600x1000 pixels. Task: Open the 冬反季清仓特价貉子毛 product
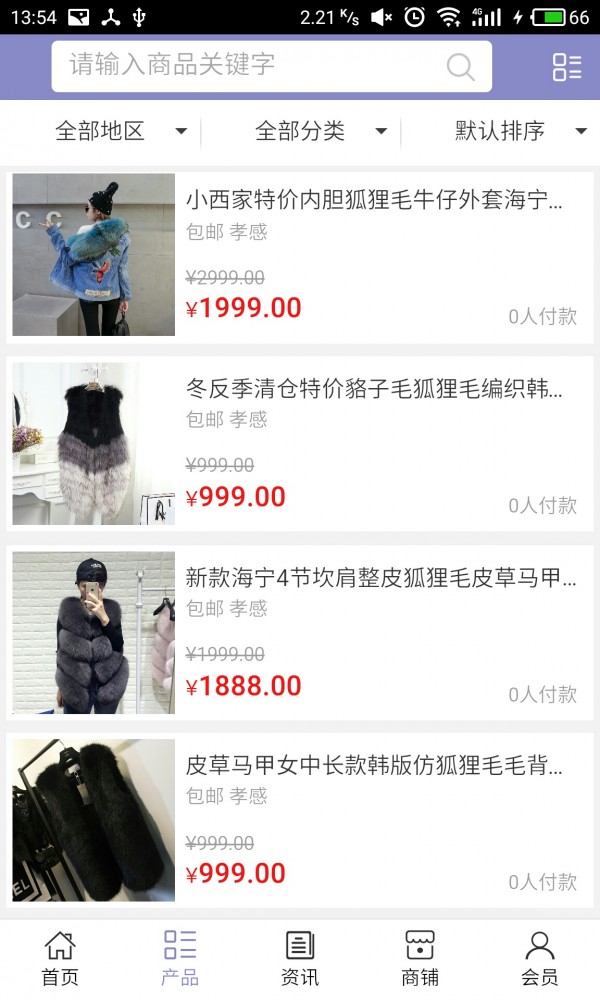(x=374, y=388)
